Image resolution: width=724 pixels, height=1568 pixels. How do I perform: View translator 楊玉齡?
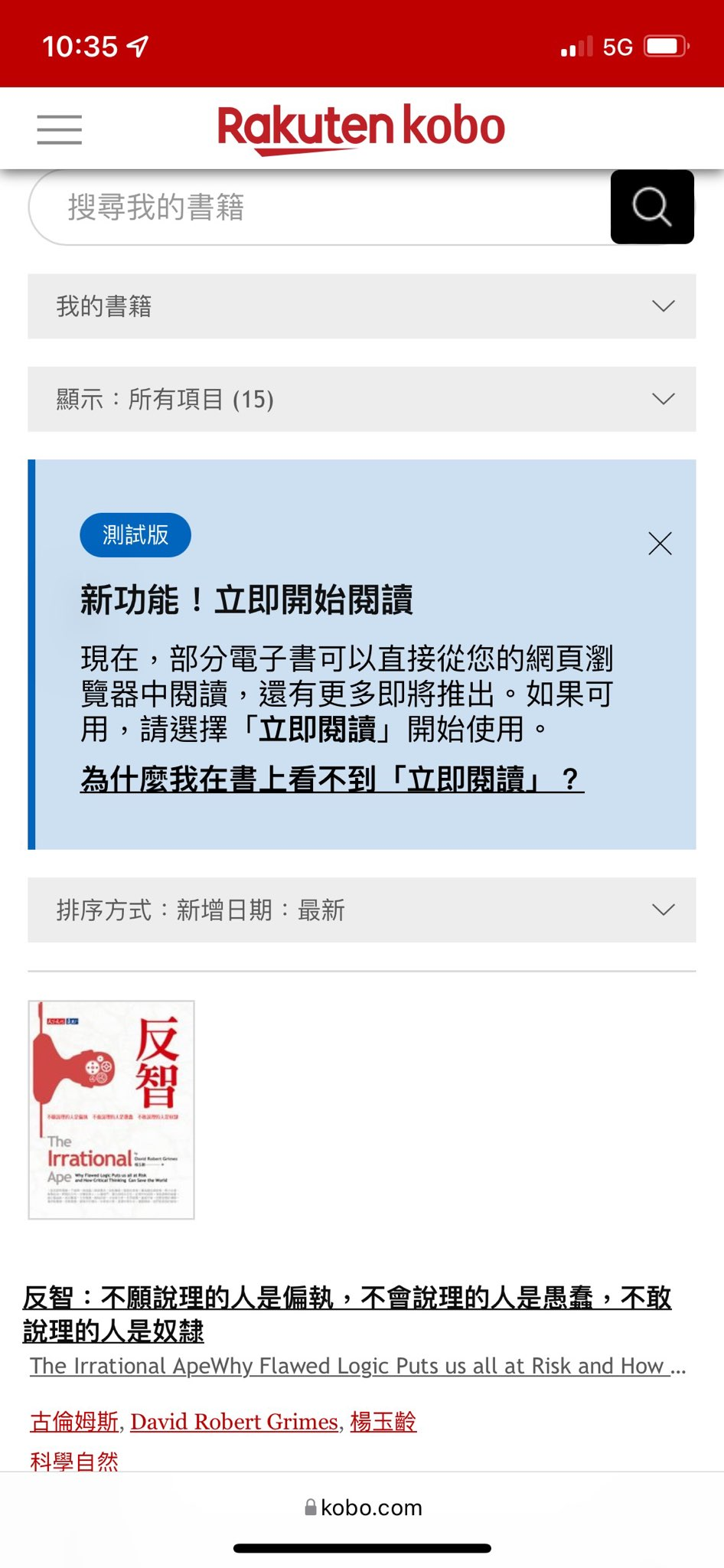pos(383,1422)
